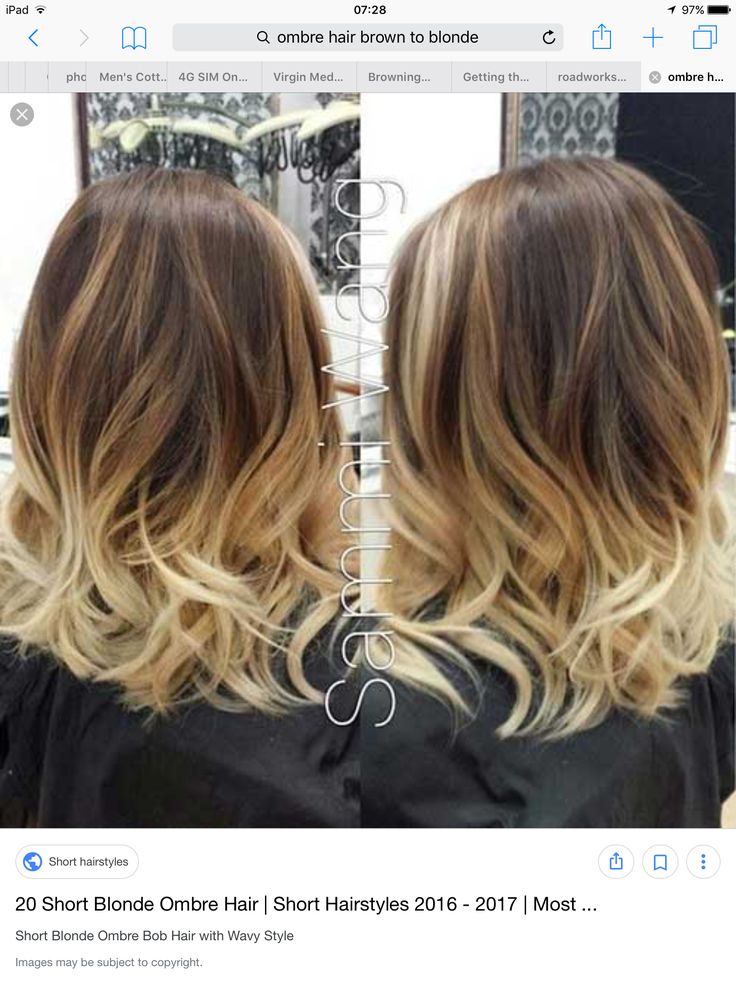Tap the address bar with ombre hair search
This screenshot has width=736, height=981.
[x=367, y=38]
